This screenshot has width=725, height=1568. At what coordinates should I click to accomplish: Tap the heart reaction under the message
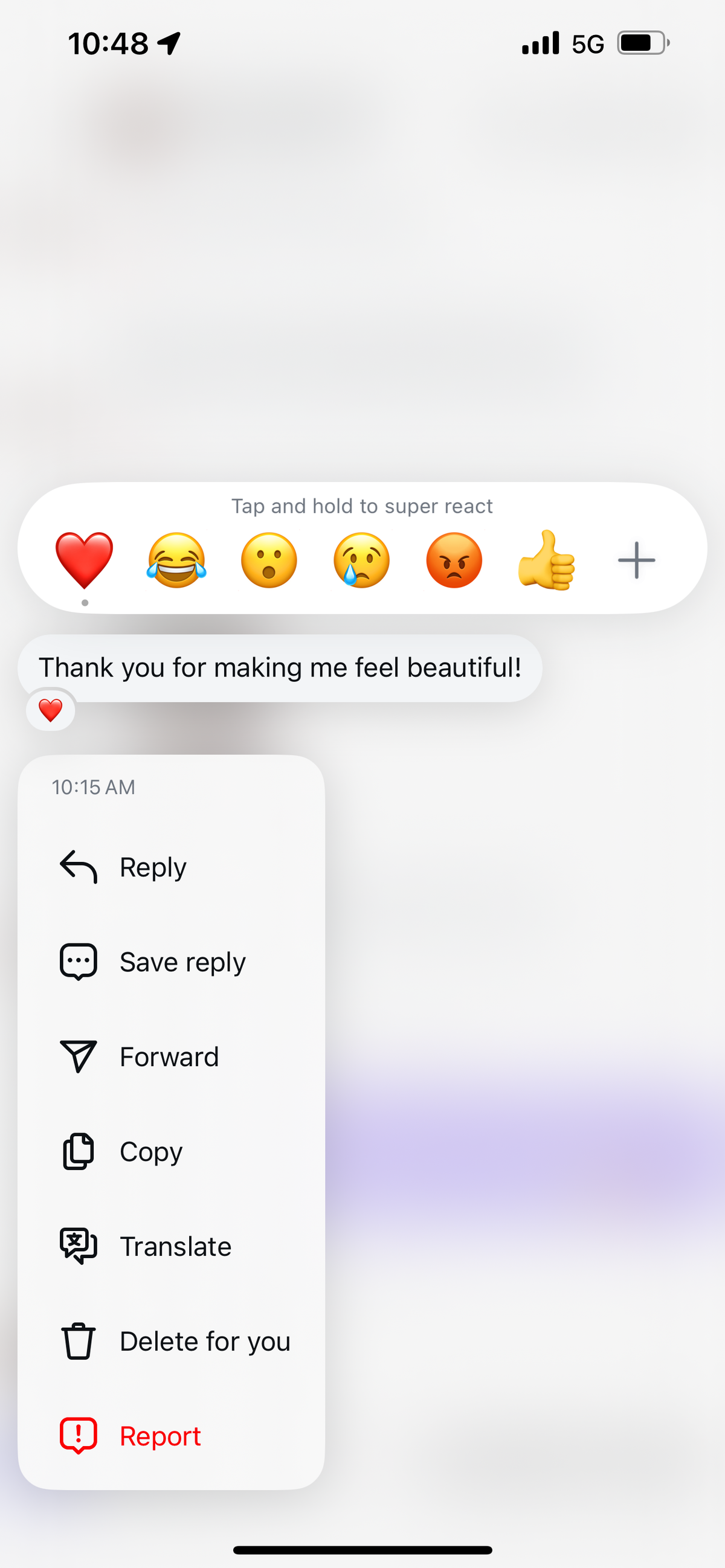point(51,710)
